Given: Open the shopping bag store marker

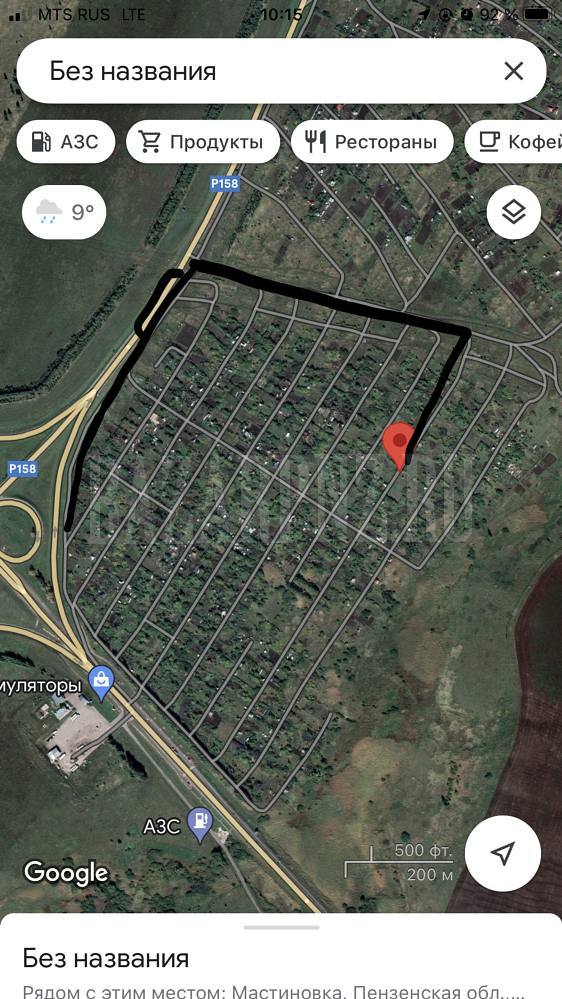Looking at the screenshot, I should (101, 683).
